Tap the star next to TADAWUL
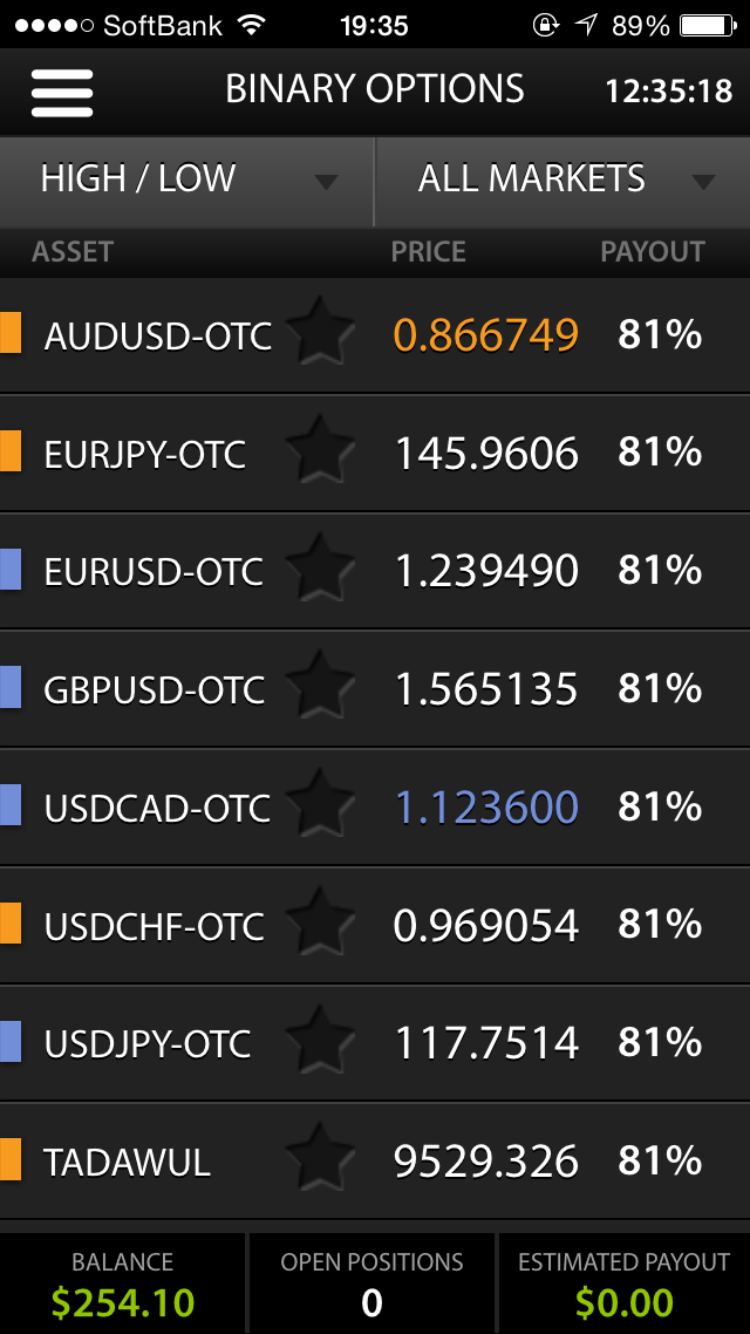The width and height of the screenshot is (750, 1334). point(320,1157)
